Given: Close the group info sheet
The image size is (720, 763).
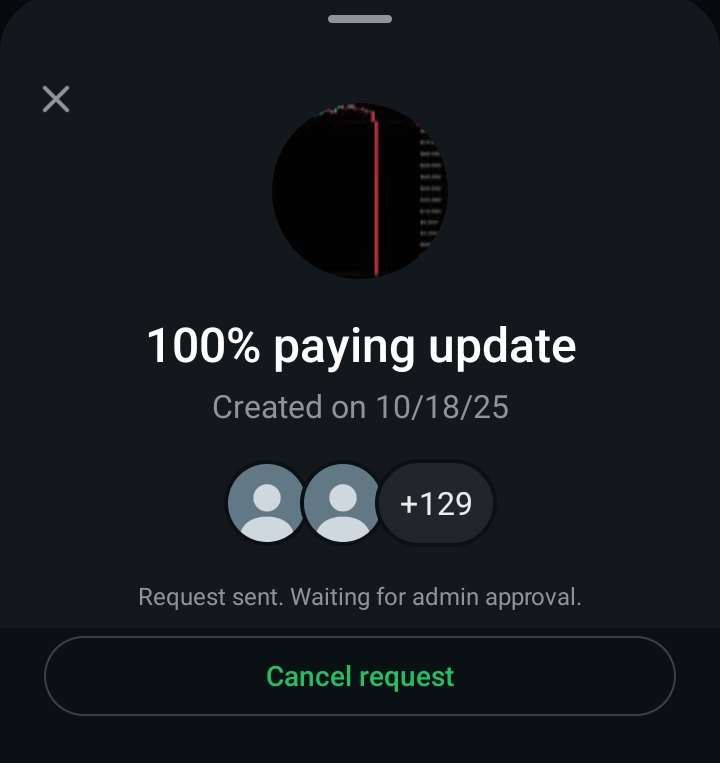Looking at the screenshot, I should point(56,99).
